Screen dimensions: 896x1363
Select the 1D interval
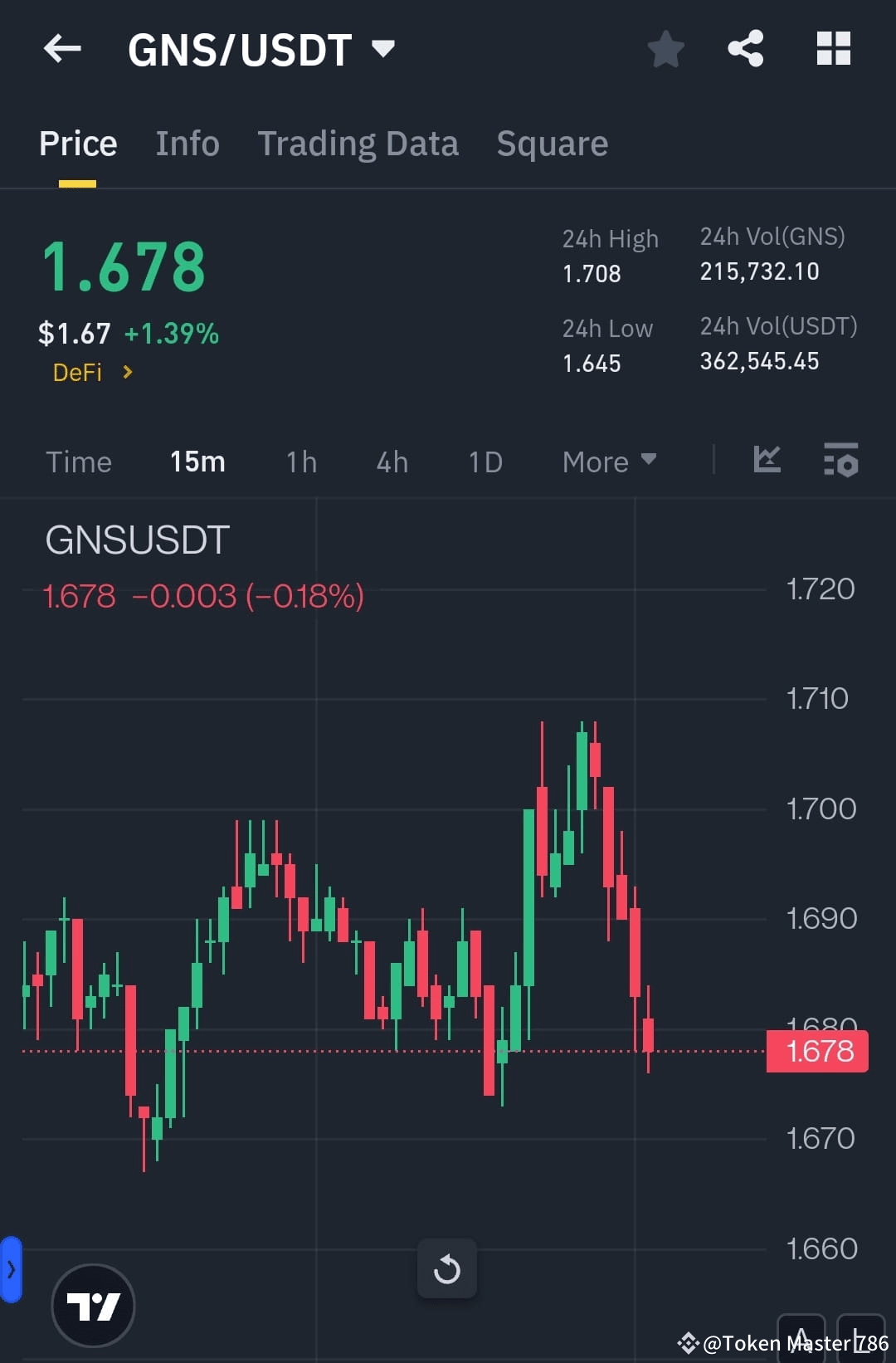tap(485, 462)
